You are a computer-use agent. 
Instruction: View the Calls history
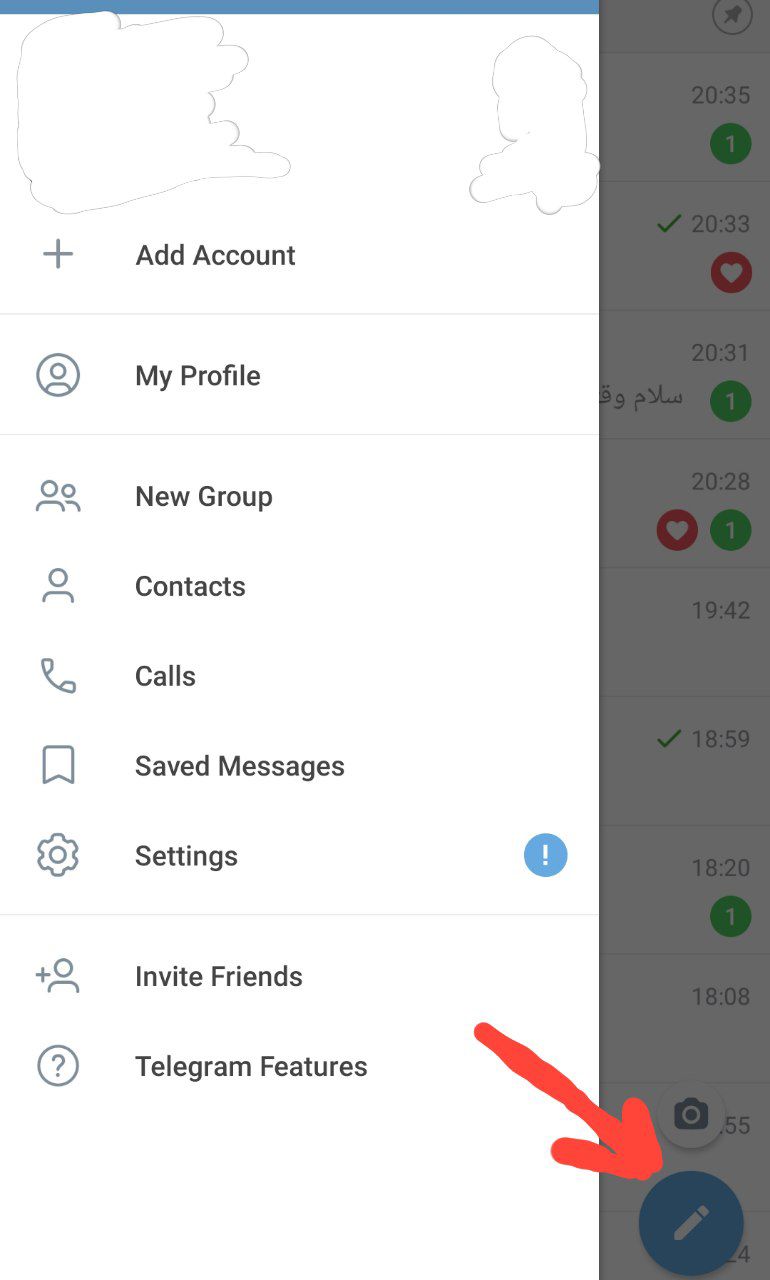tap(165, 676)
